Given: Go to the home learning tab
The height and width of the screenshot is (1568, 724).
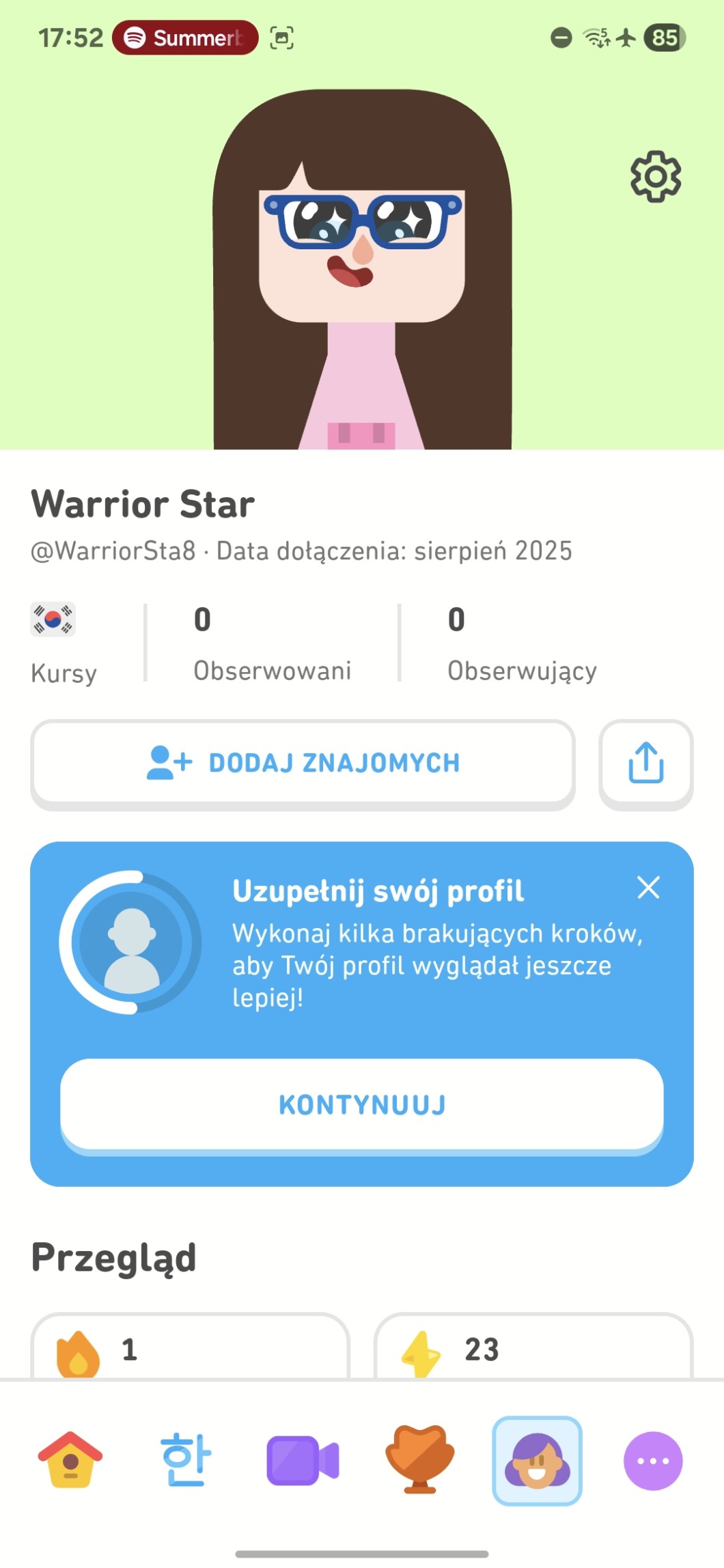Looking at the screenshot, I should pyautogui.click(x=70, y=1460).
